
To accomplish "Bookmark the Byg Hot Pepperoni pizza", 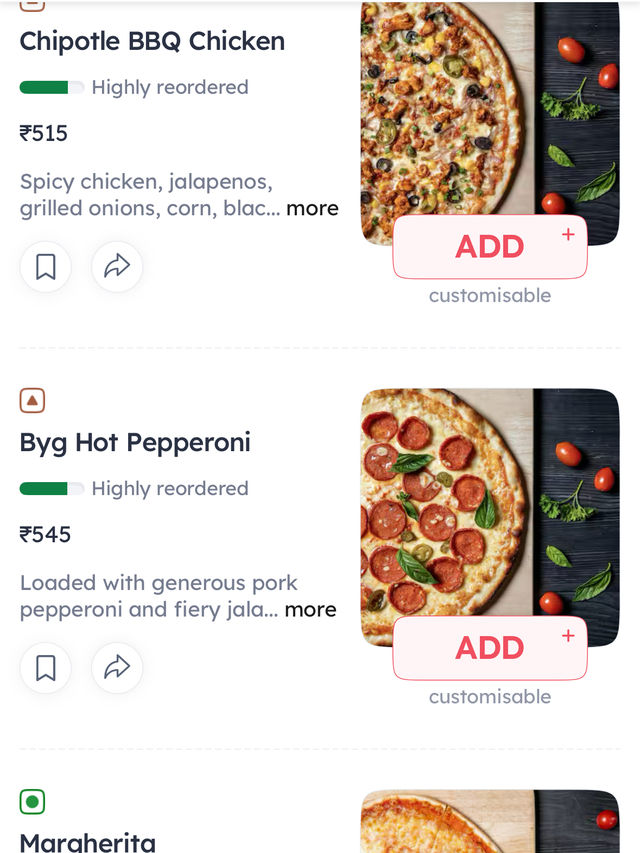I will 46,668.
